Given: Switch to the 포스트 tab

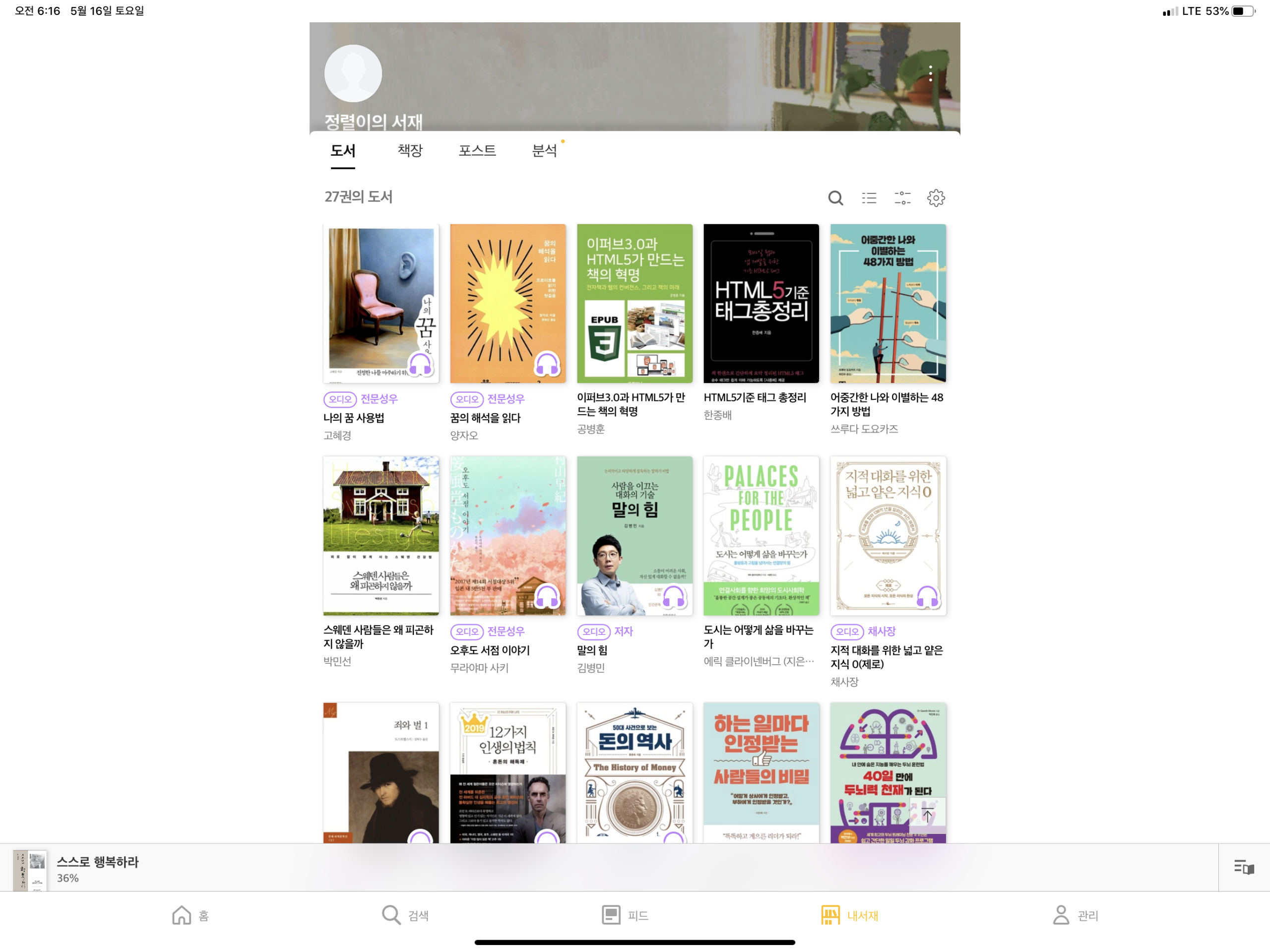Looking at the screenshot, I should 477,150.
